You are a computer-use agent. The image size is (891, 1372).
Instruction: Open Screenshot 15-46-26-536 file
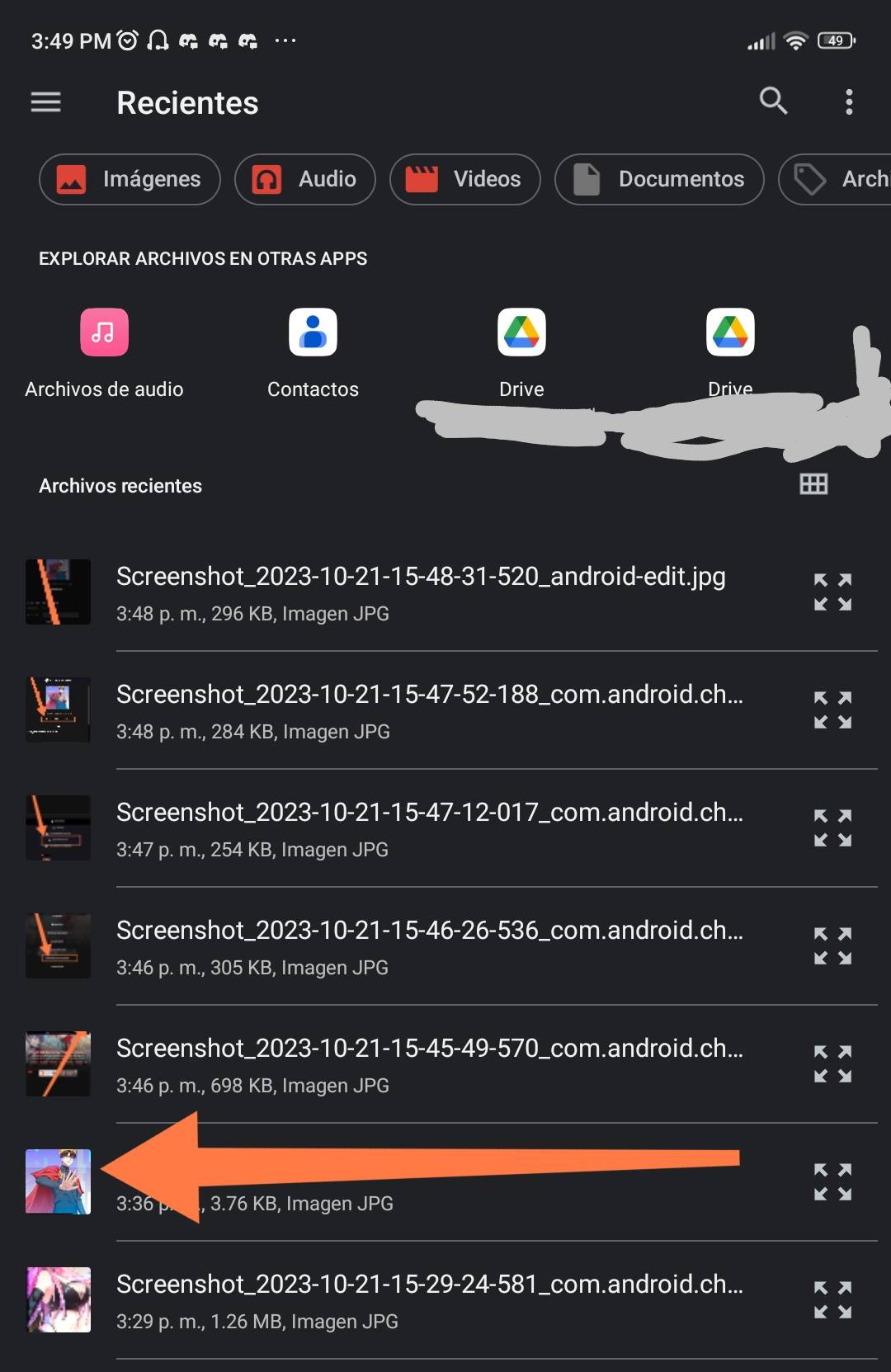429,946
